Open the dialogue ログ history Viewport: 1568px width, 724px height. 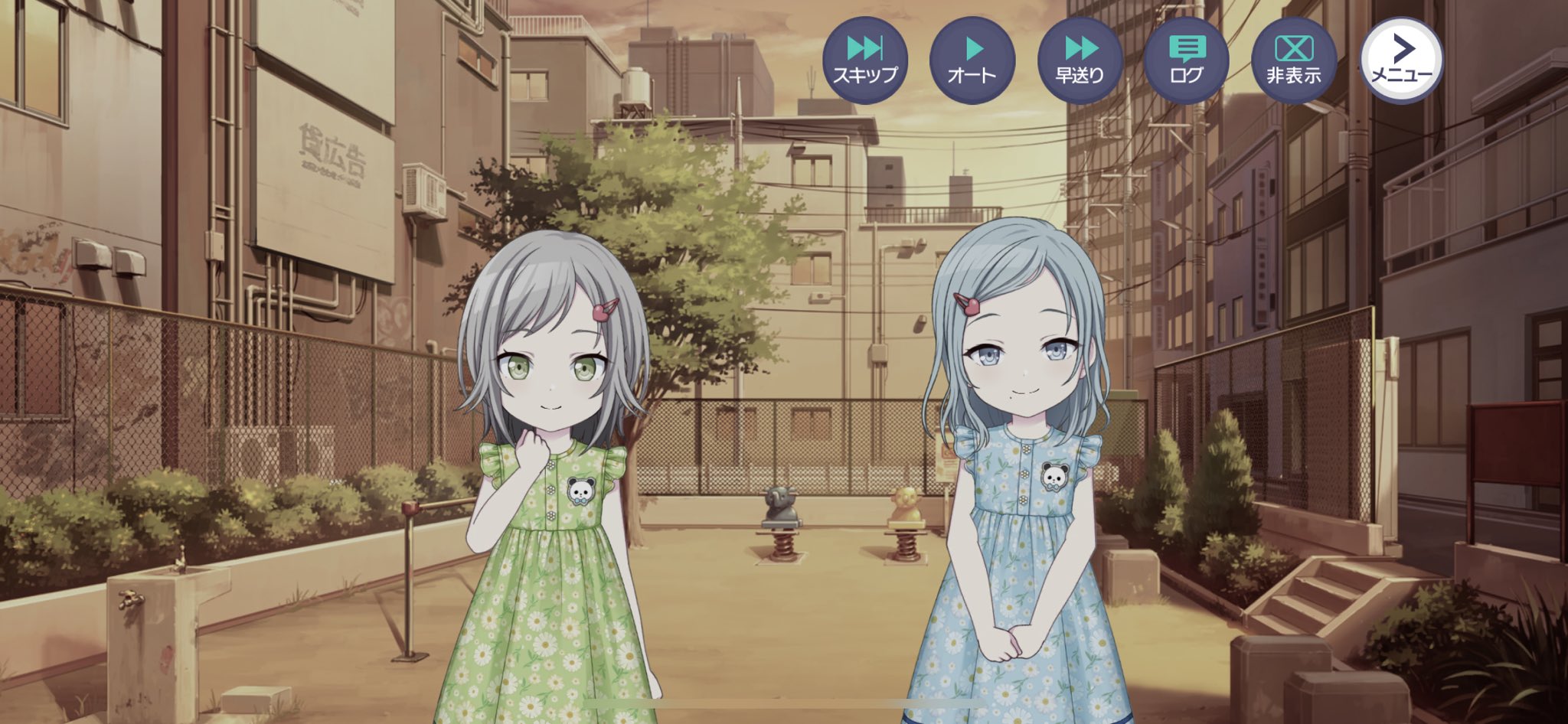tap(1186, 60)
